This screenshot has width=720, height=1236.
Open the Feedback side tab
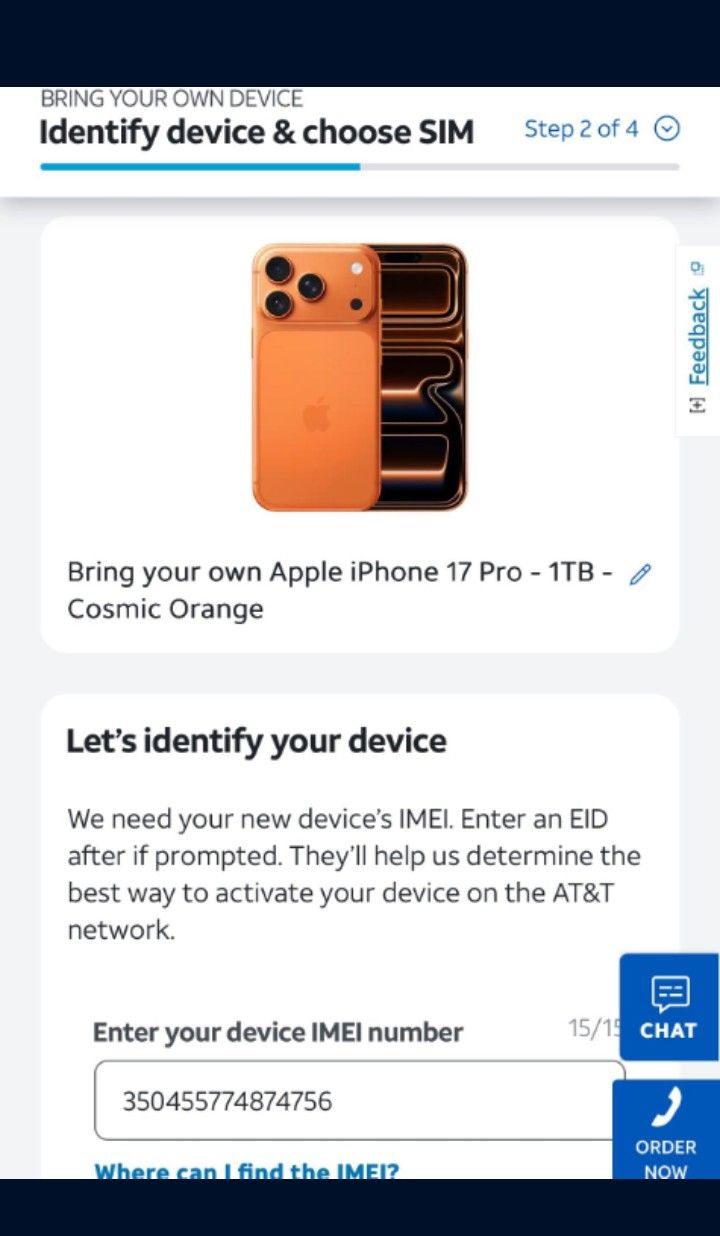pos(698,338)
